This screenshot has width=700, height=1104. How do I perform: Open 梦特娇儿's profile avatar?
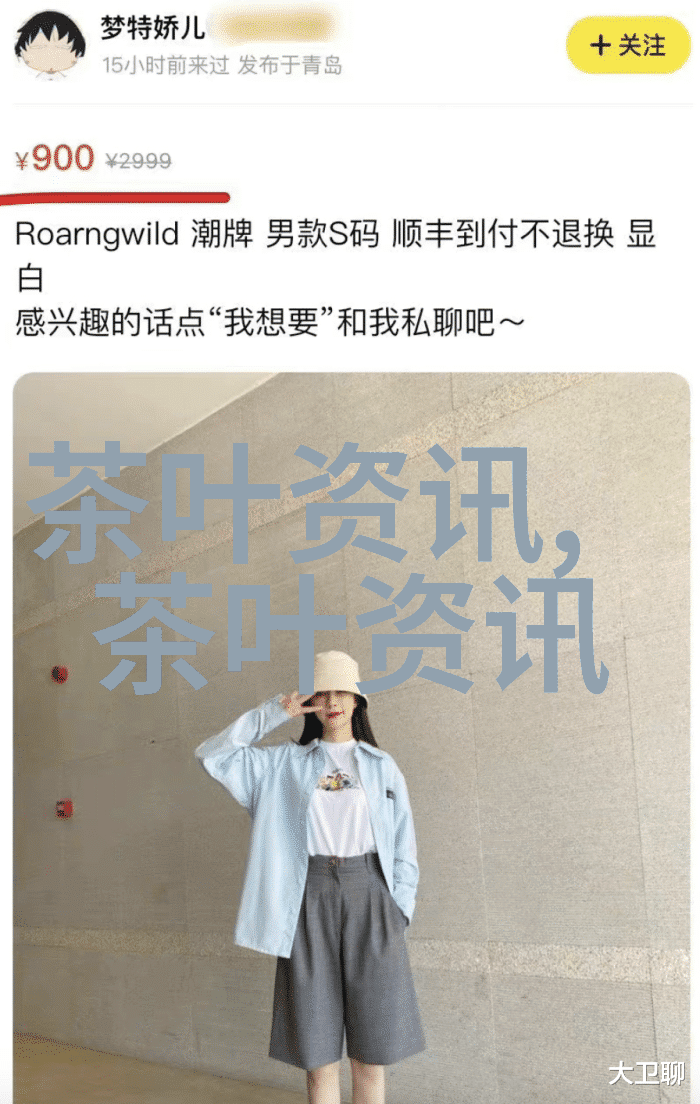click(x=49, y=44)
